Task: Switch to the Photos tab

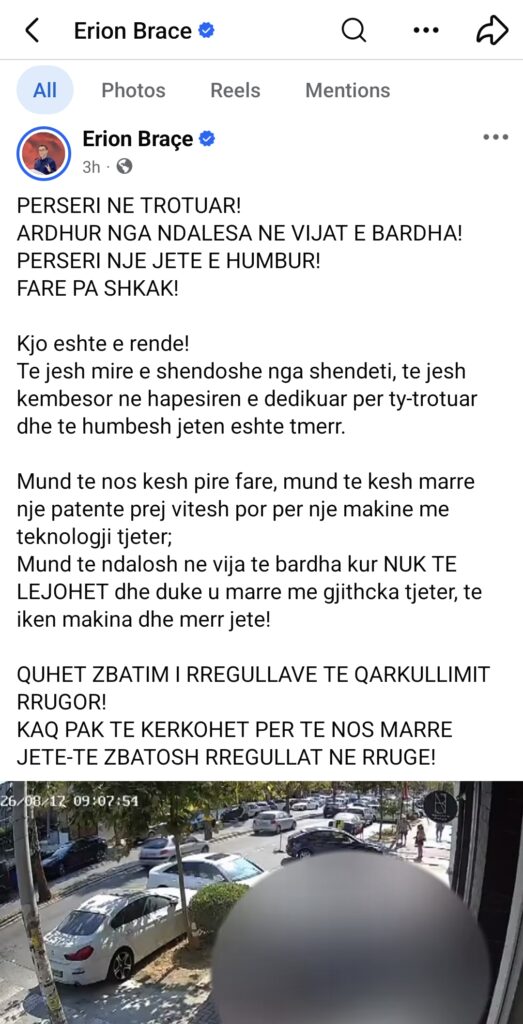Action: point(133,90)
